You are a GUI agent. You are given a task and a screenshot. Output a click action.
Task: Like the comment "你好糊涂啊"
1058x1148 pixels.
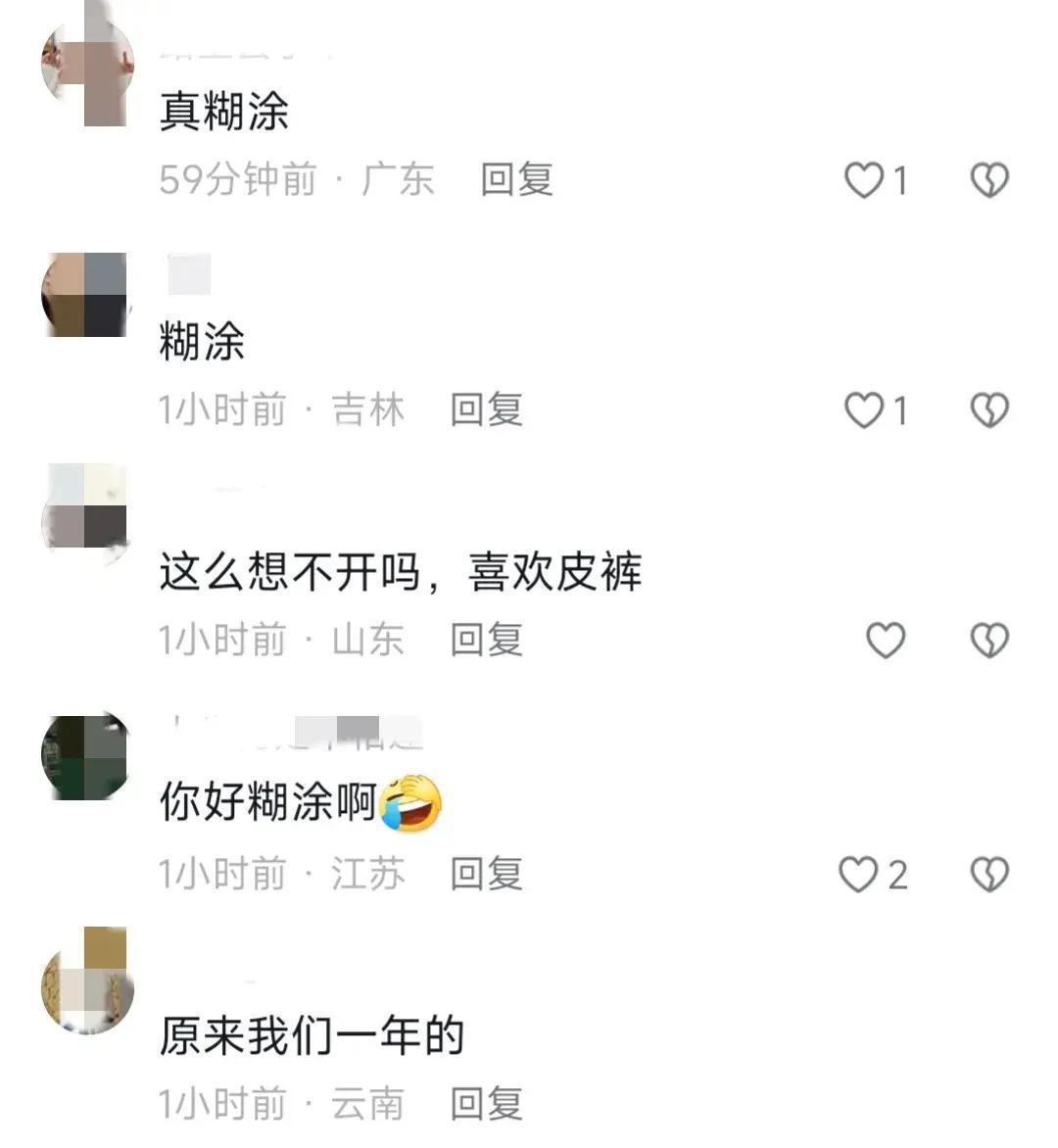coord(858,874)
